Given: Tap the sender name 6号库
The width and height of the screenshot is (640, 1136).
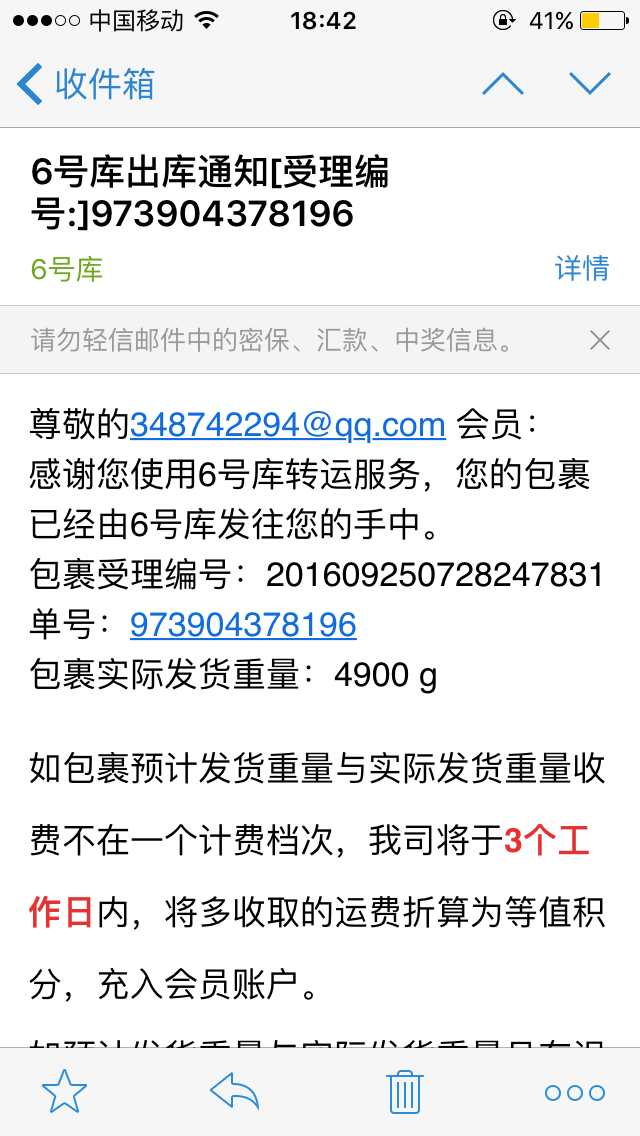Looking at the screenshot, I should [x=67, y=270].
